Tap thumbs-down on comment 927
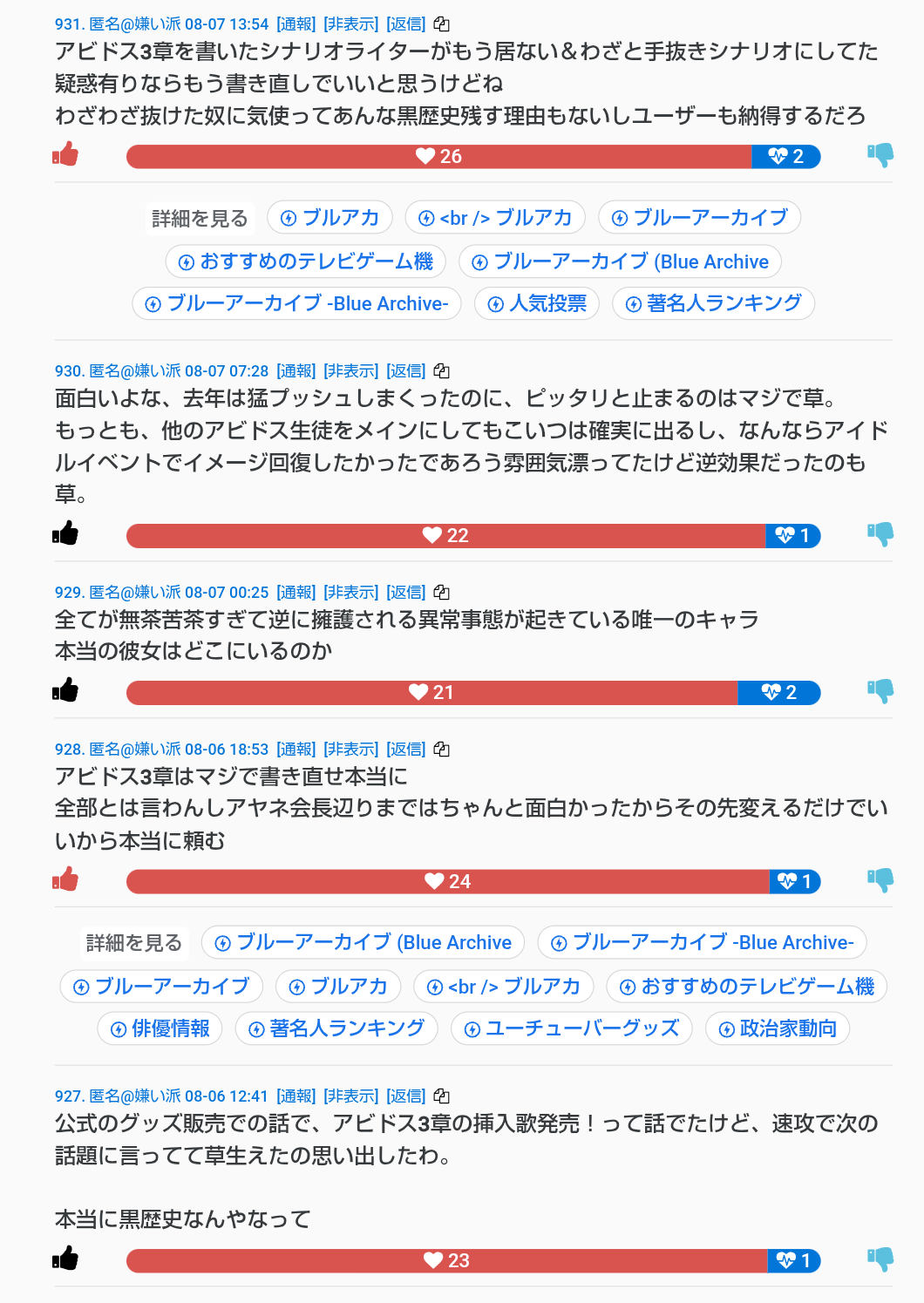This screenshot has height=1303, width=924. click(x=880, y=1259)
